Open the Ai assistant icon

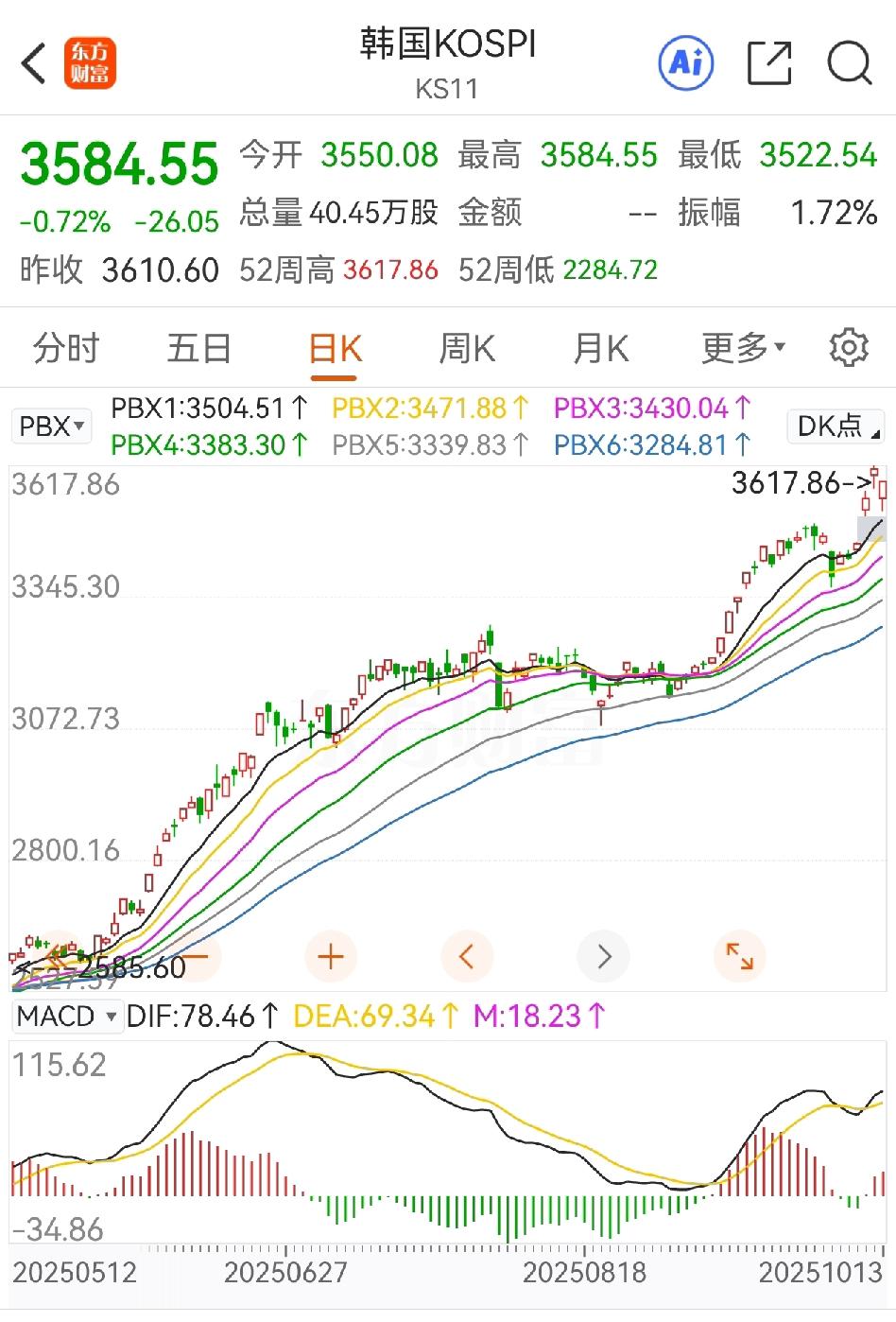click(x=685, y=63)
